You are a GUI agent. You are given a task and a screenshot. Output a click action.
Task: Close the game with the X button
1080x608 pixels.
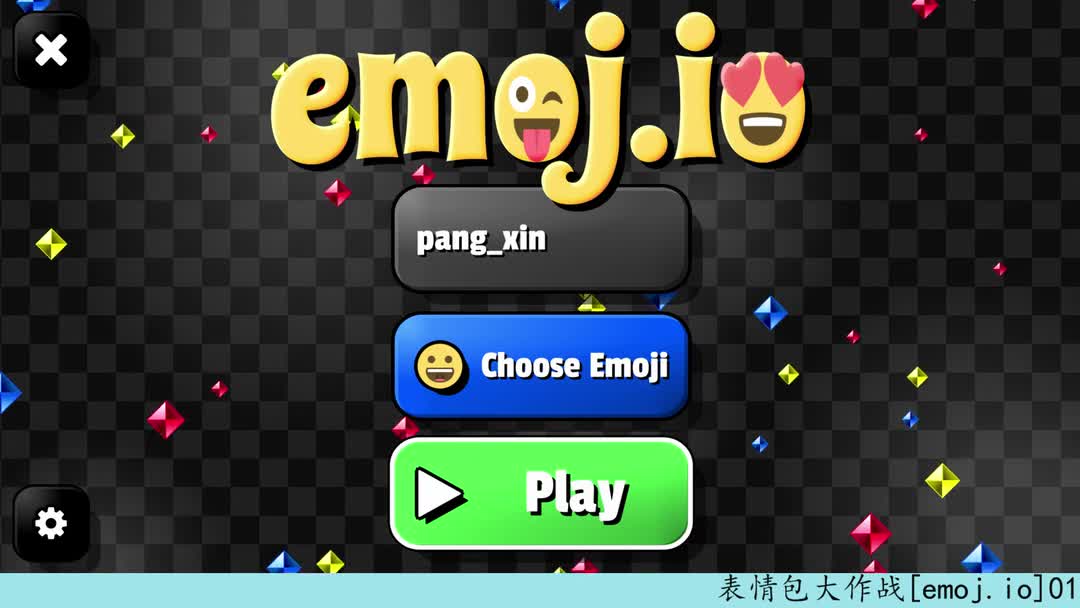coord(51,50)
